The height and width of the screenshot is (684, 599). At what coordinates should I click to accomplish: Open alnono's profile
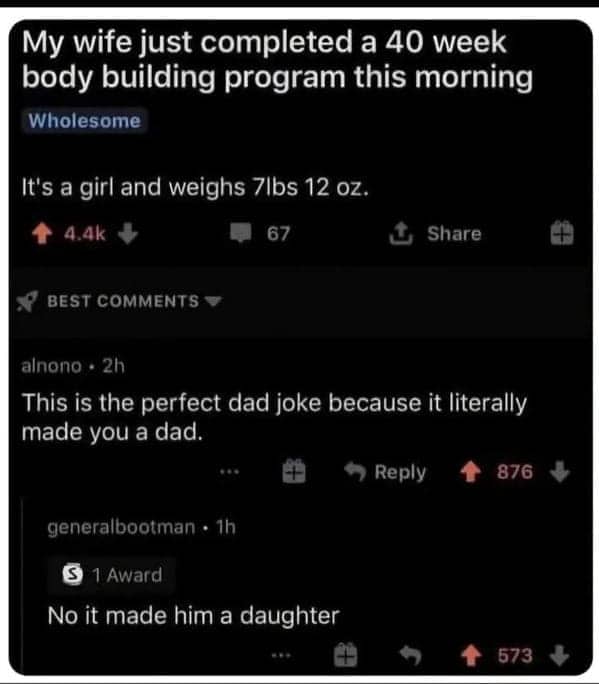click(x=51, y=366)
